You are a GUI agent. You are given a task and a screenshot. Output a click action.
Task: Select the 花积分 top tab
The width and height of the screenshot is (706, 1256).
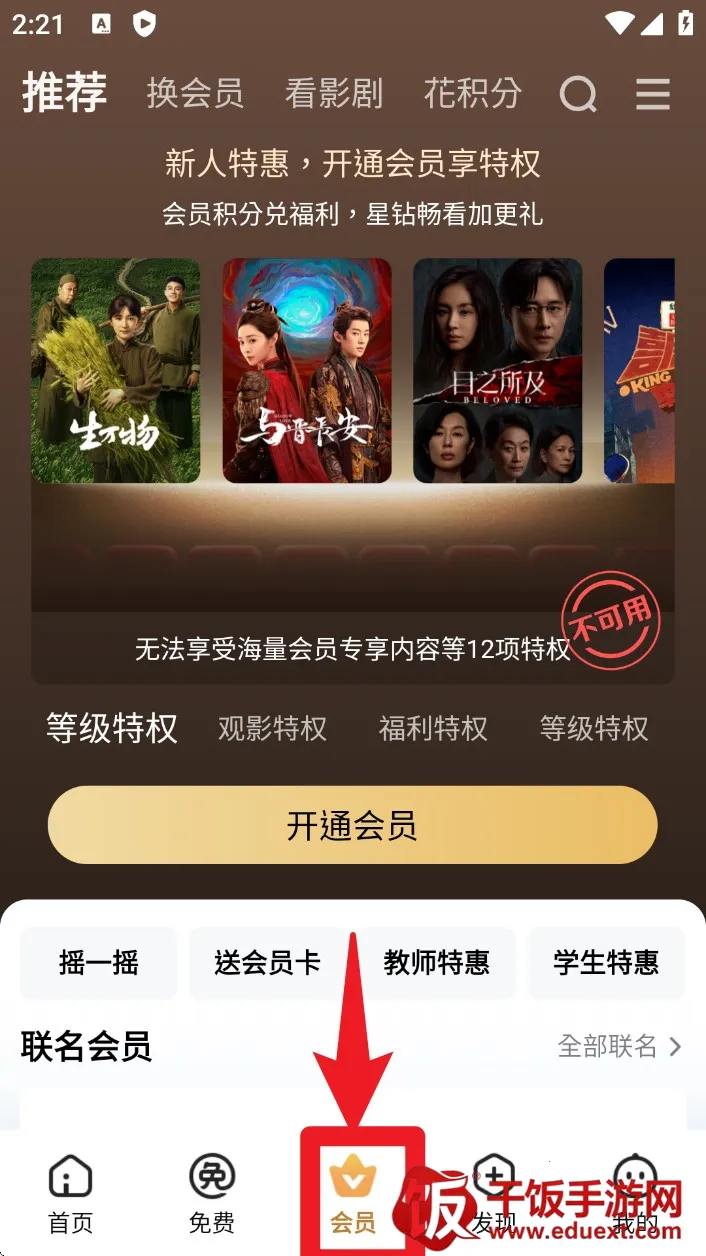[473, 94]
